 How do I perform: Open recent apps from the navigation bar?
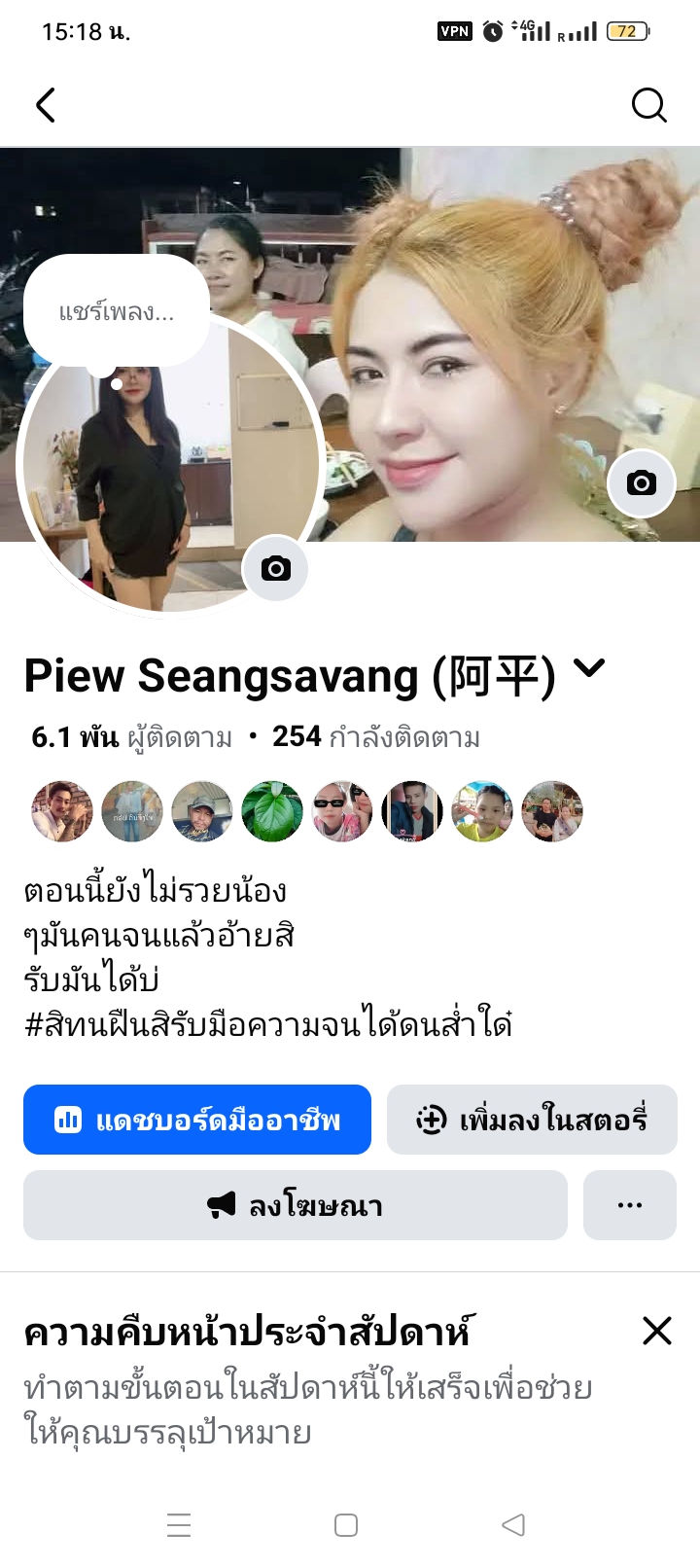click(179, 1525)
